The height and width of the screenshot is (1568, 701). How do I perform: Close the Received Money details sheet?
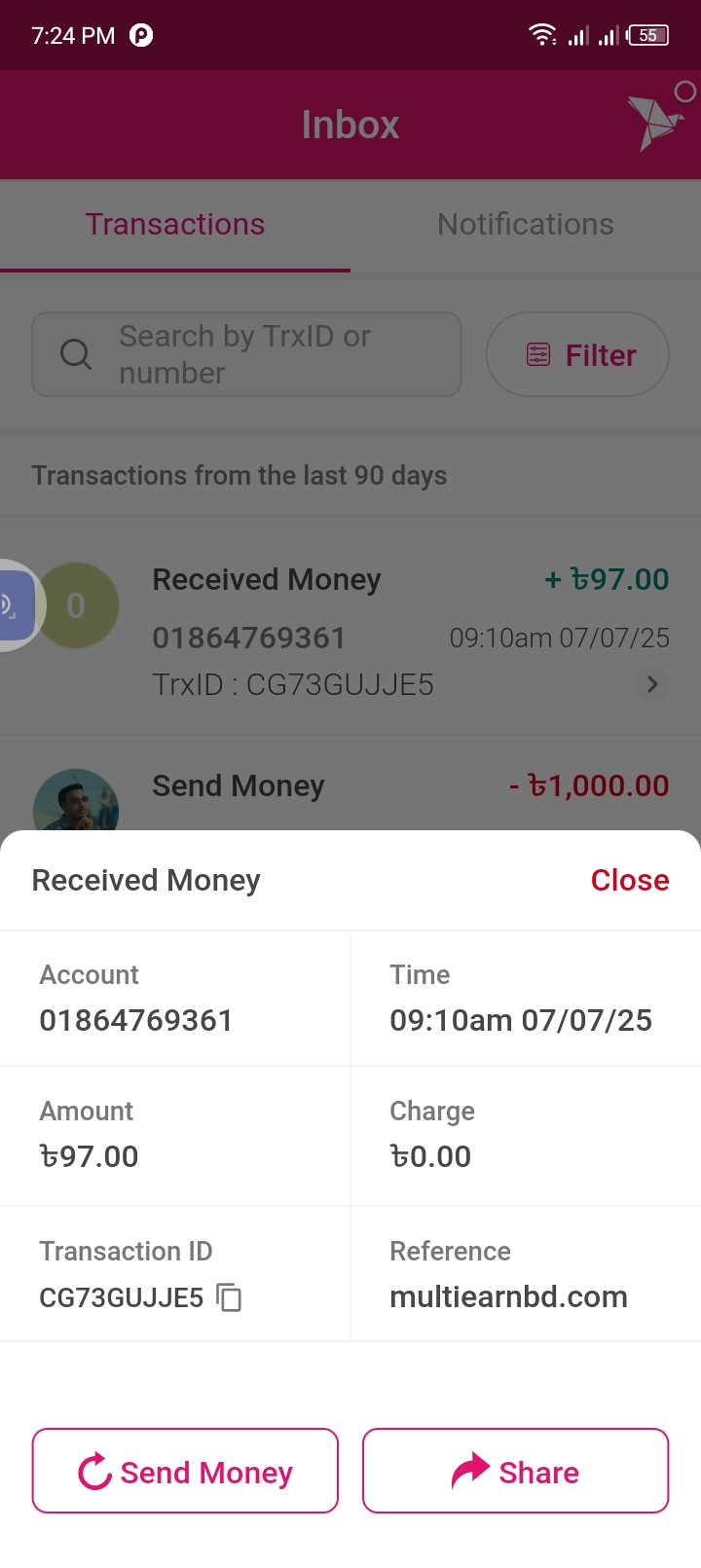tap(629, 880)
